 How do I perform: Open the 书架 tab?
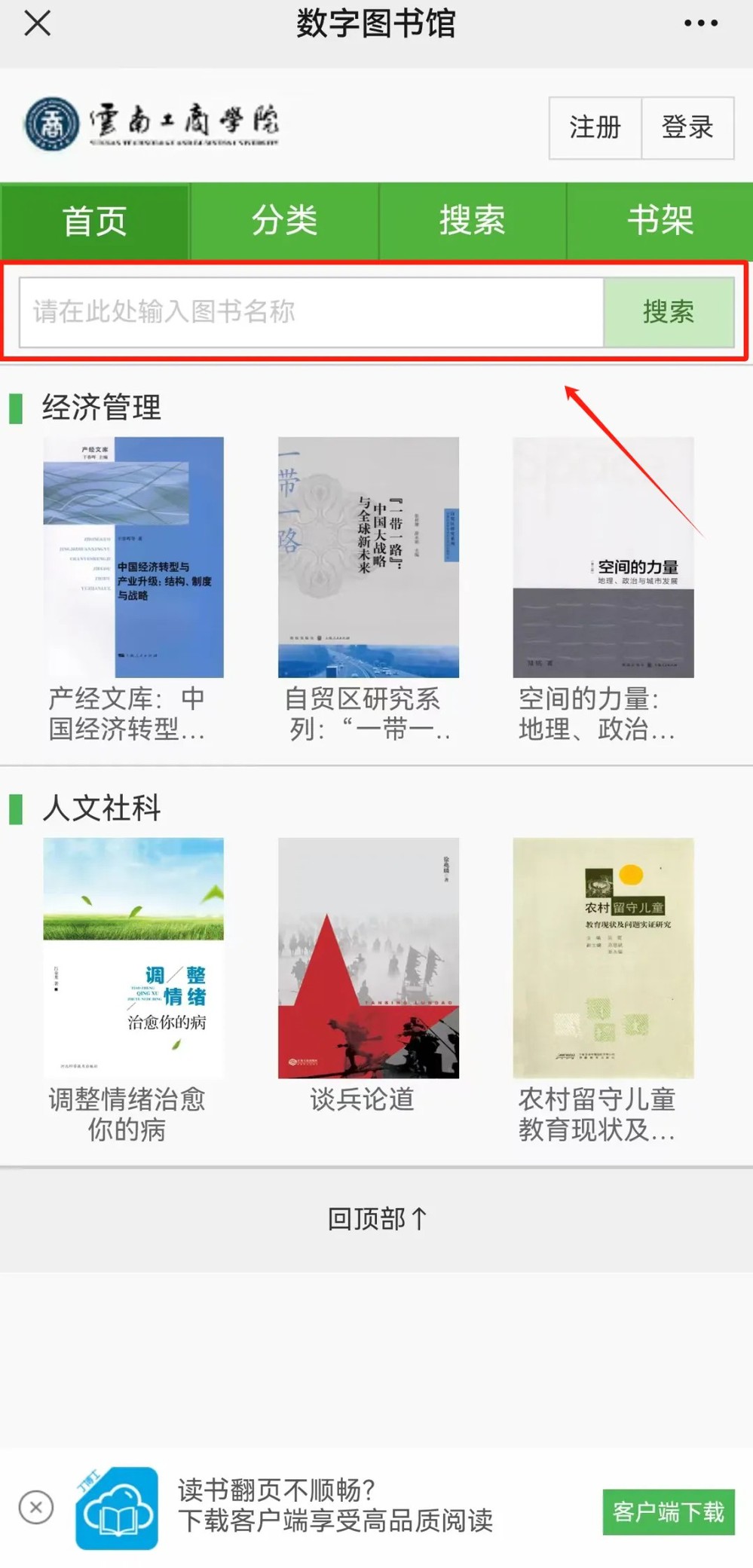click(x=660, y=221)
